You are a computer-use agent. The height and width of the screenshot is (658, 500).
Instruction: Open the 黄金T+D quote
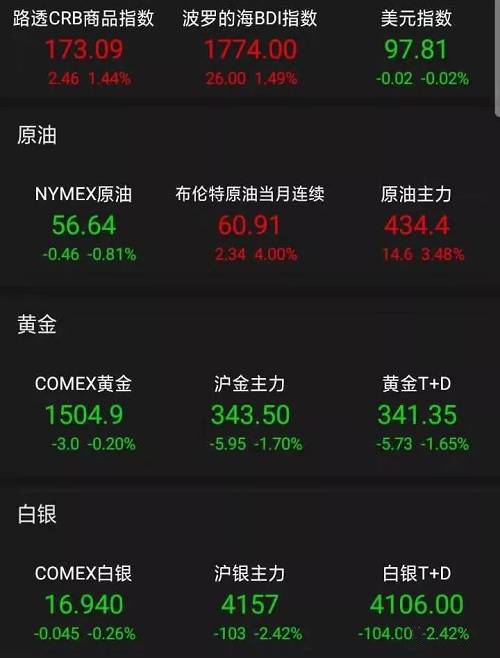pos(416,413)
